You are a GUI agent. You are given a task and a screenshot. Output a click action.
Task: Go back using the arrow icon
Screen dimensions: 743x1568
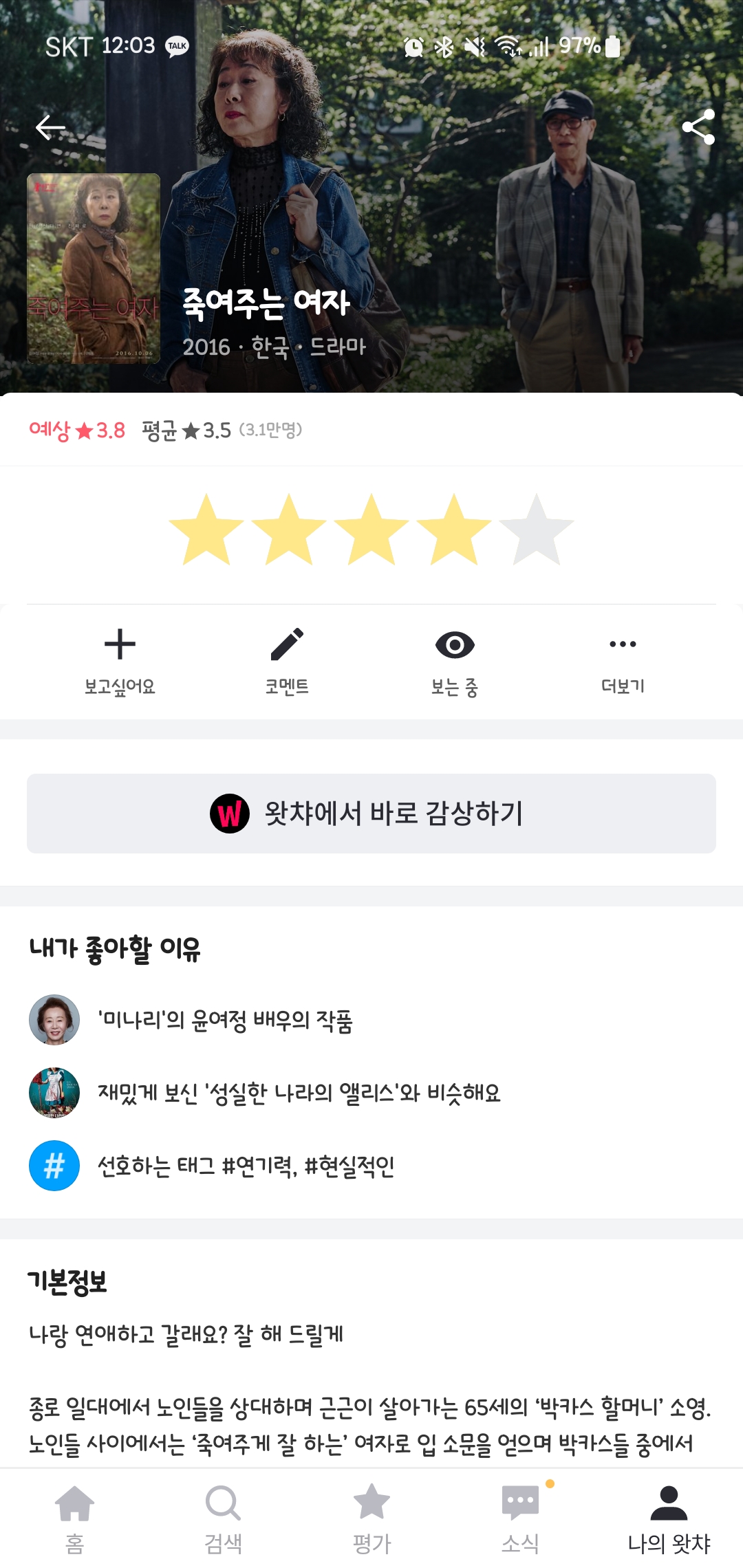50,127
